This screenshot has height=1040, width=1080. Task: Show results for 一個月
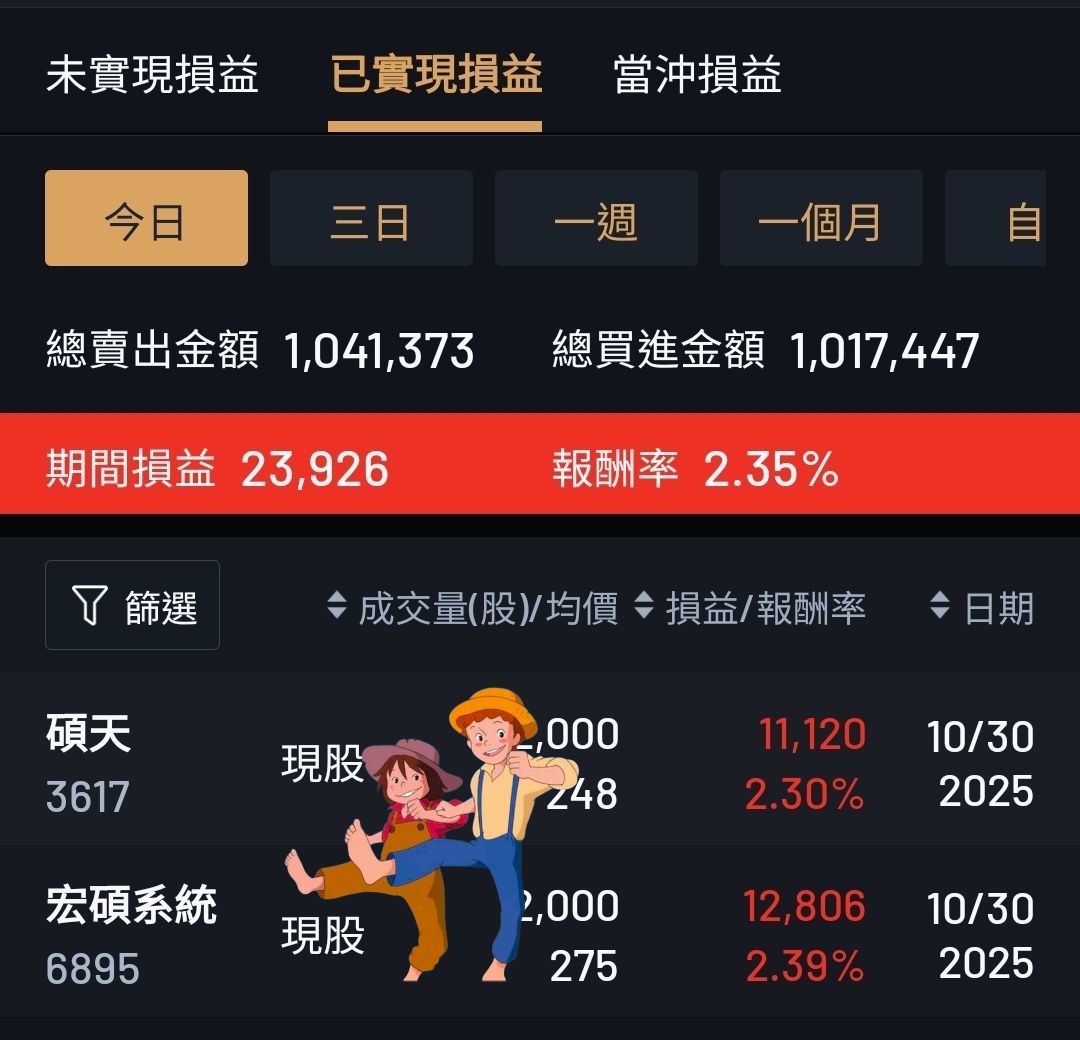coord(821,218)
